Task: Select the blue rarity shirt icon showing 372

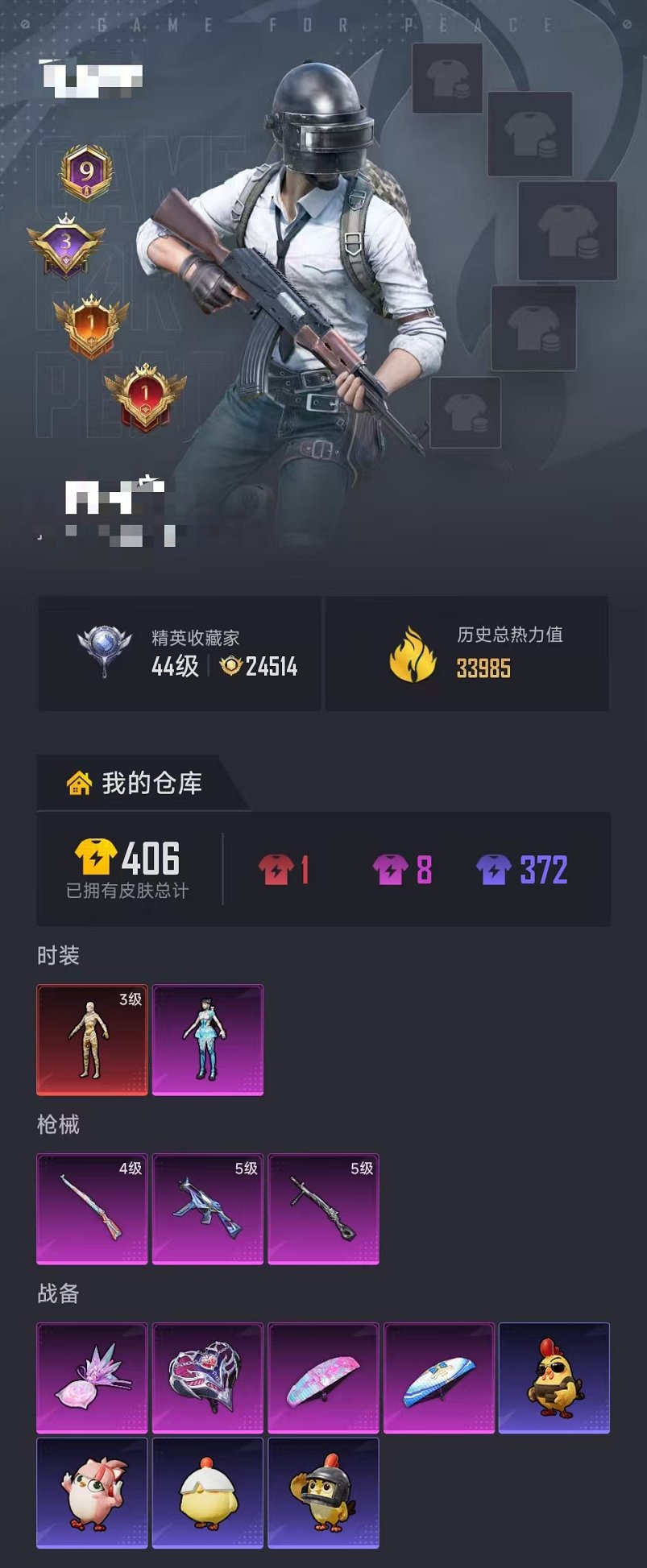Action: point(494,868)
